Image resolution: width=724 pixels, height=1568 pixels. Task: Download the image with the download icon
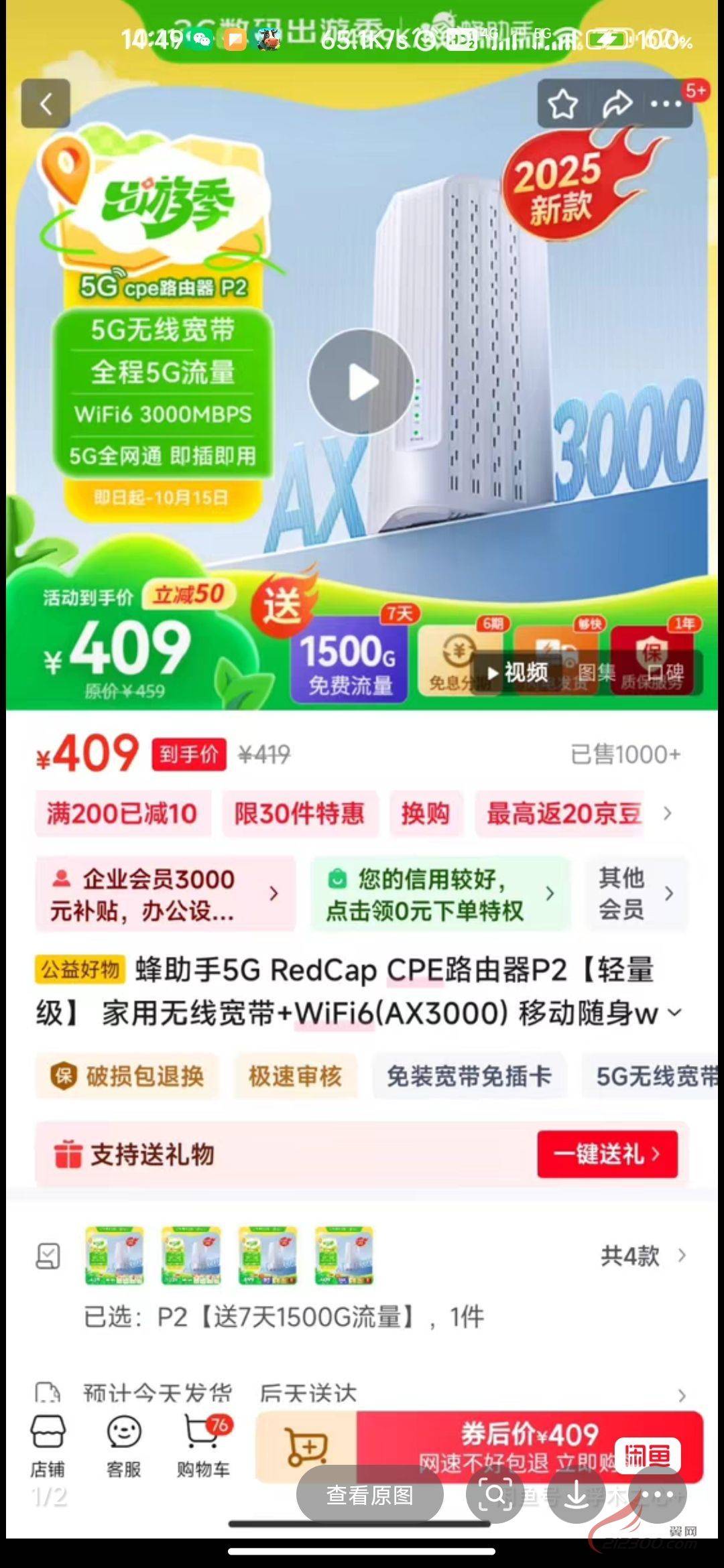pos(577,1496)
